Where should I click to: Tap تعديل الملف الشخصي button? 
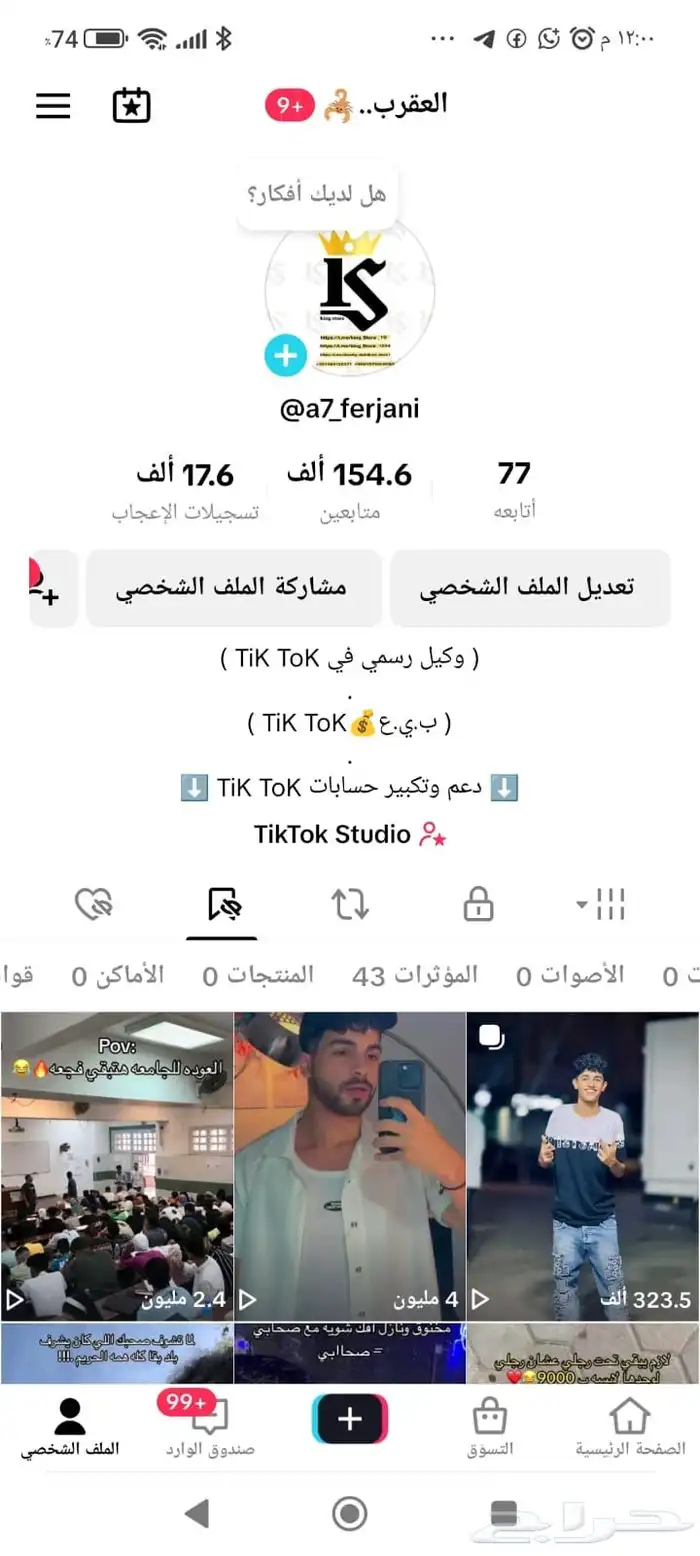[529, 588]
